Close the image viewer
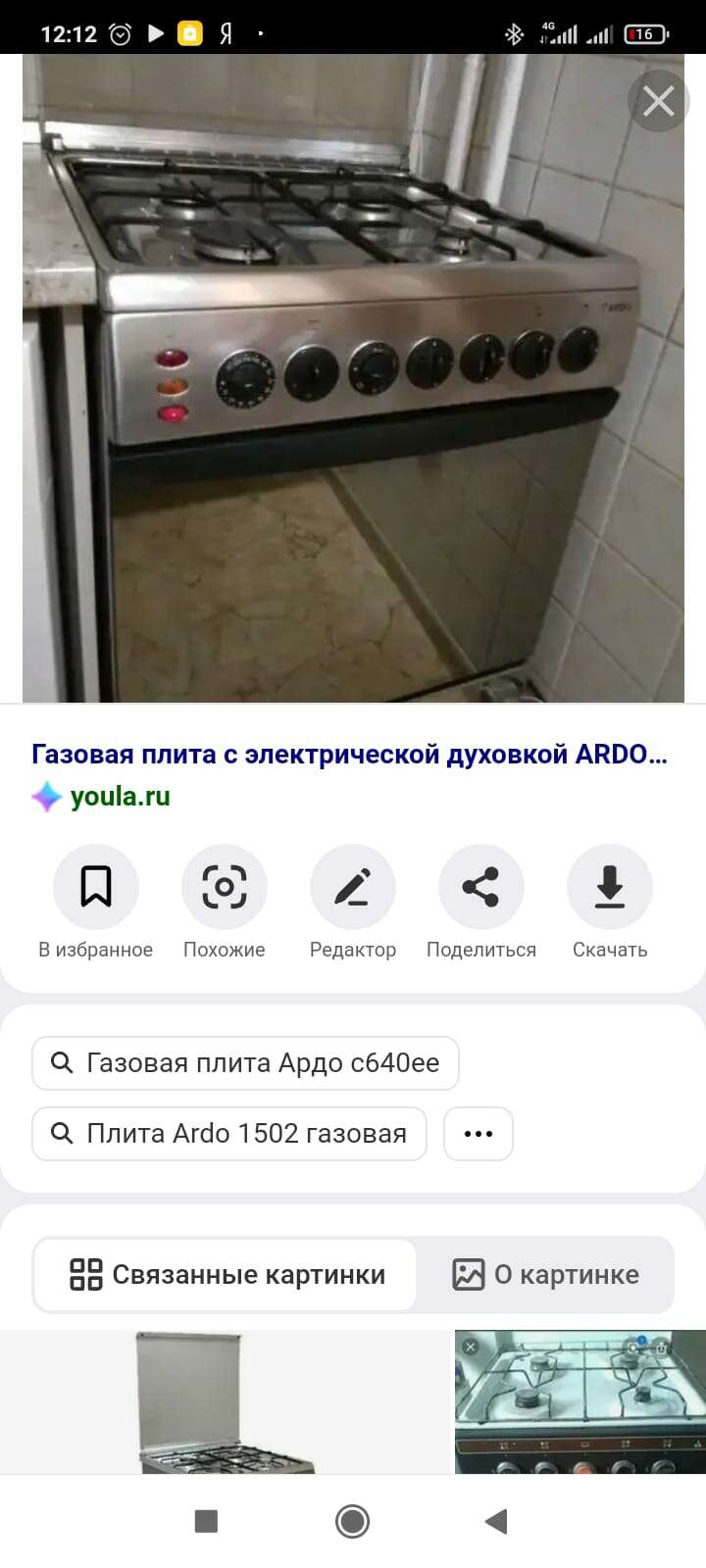Screen dimensions: 706x1568 pyautogui.click(x=658, y=100)
